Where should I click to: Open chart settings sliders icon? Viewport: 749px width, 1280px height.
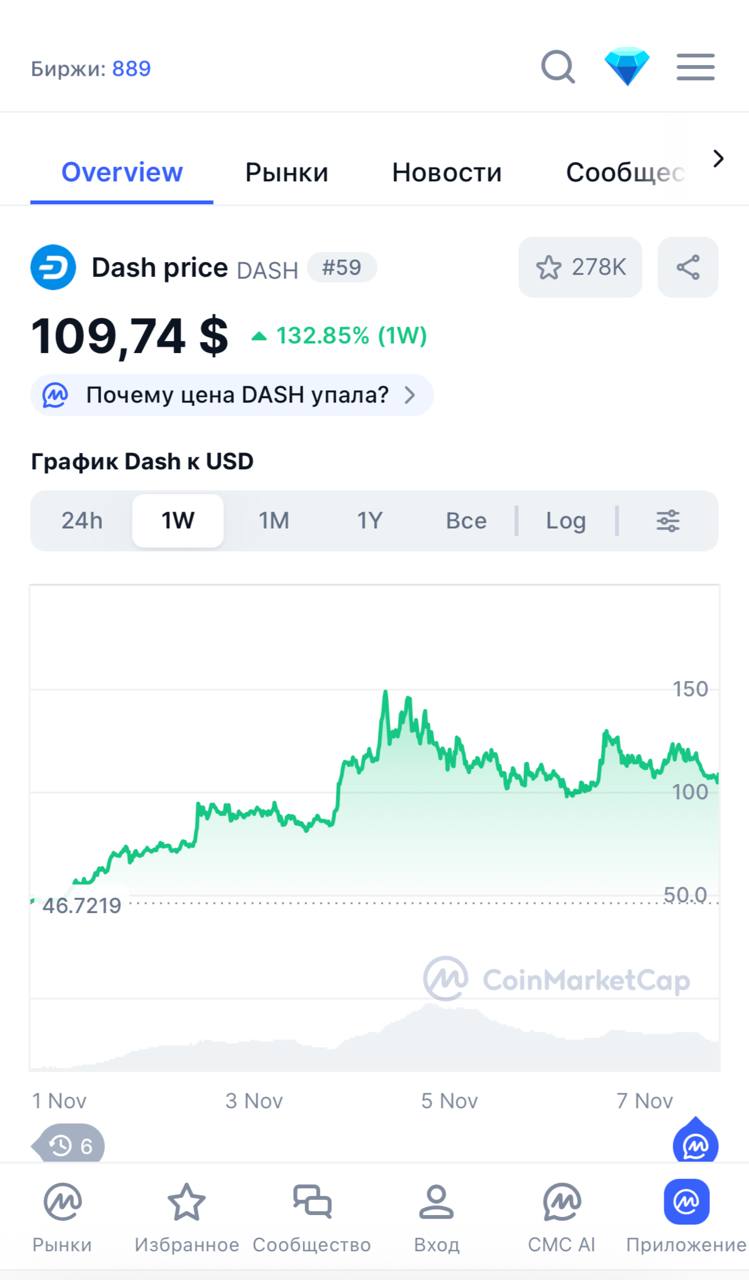coord(668,521)
